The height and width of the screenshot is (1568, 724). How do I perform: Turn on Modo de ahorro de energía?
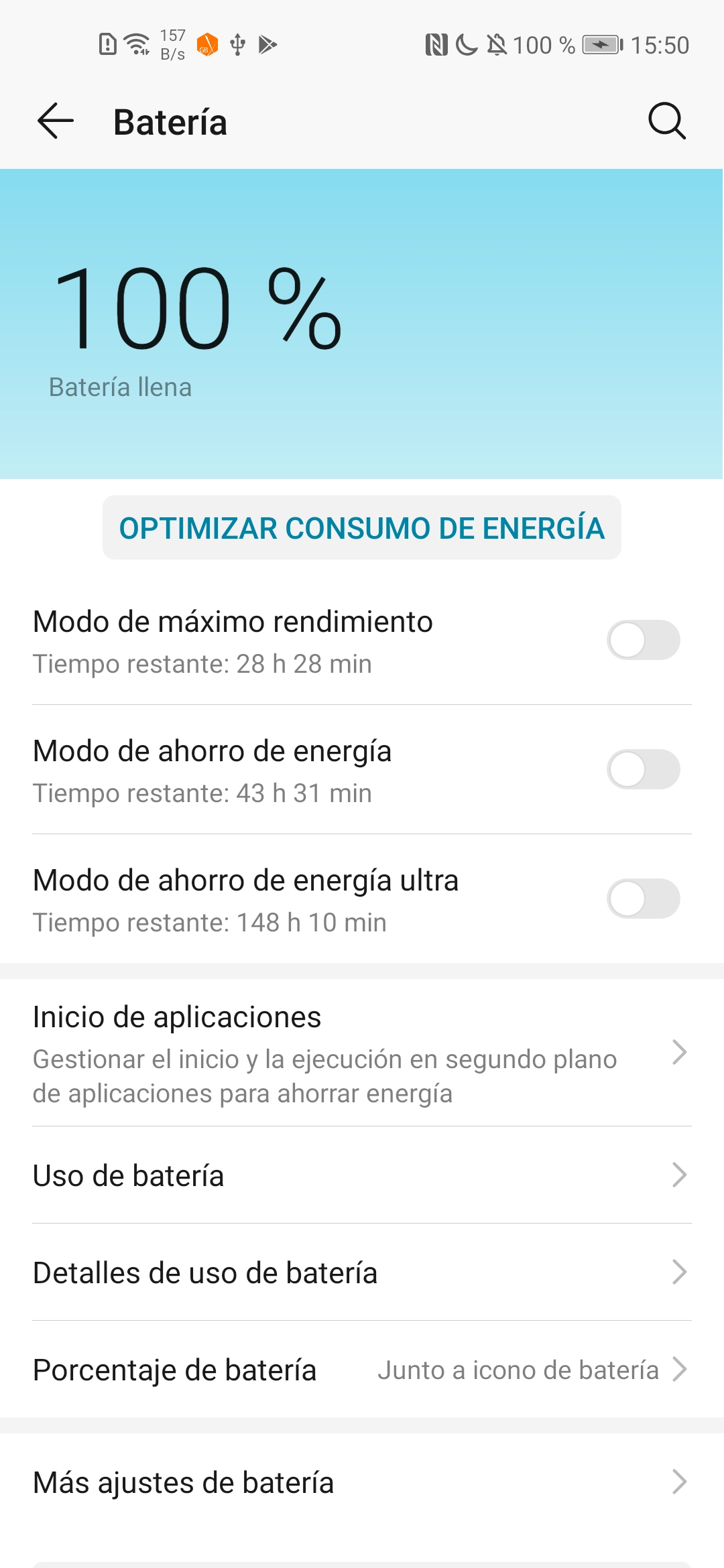pyautogui.click(x=644, y=769)
